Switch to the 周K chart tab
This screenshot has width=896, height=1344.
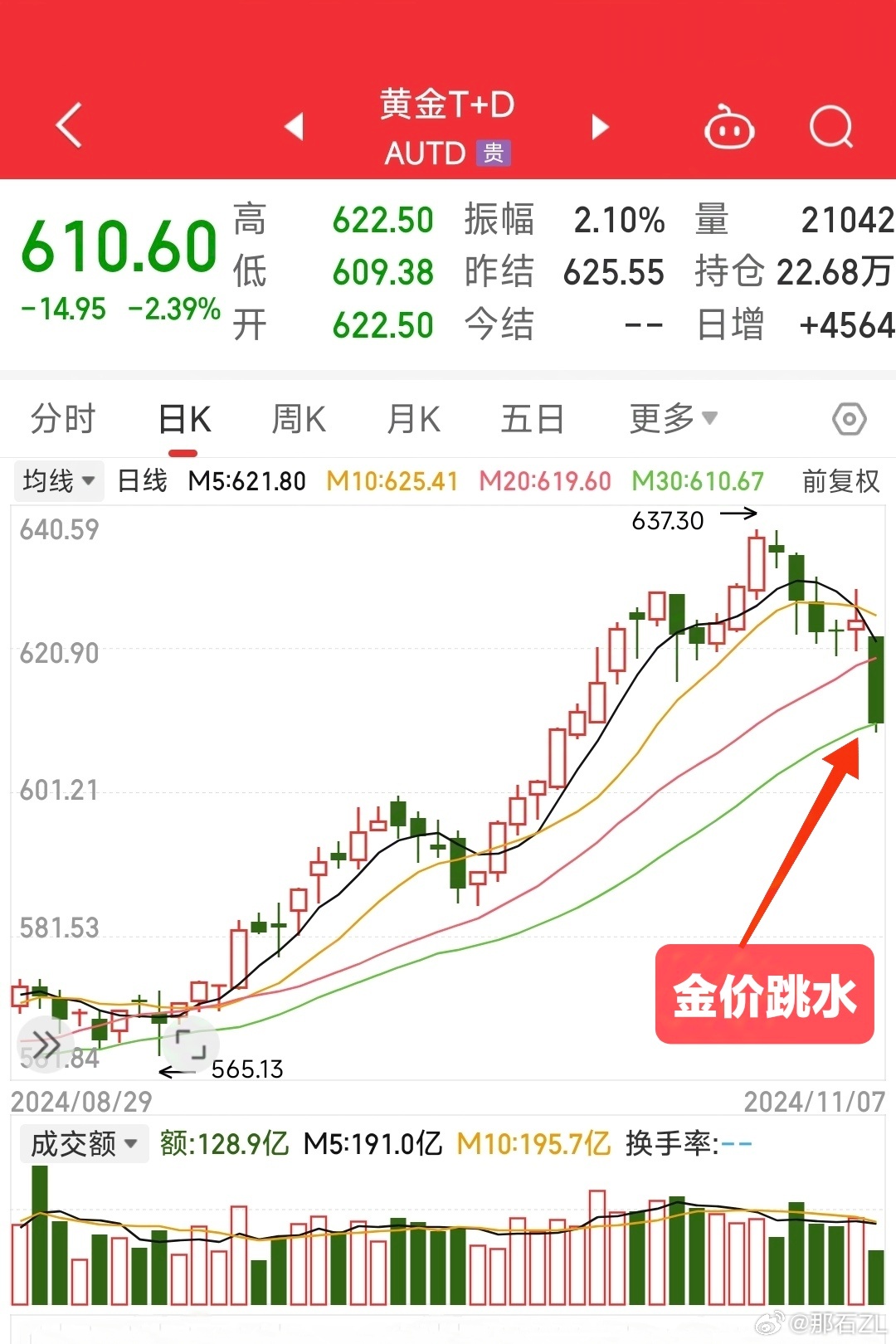coord(299,419)
